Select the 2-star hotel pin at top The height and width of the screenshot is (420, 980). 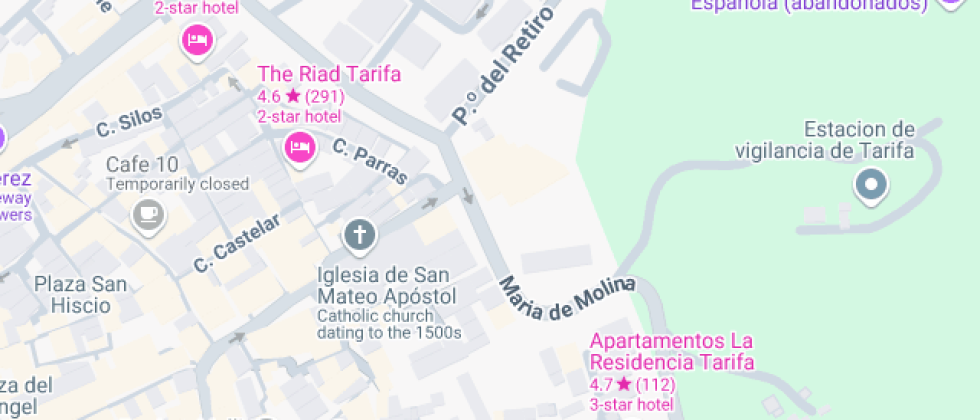[x=197, y=40]
